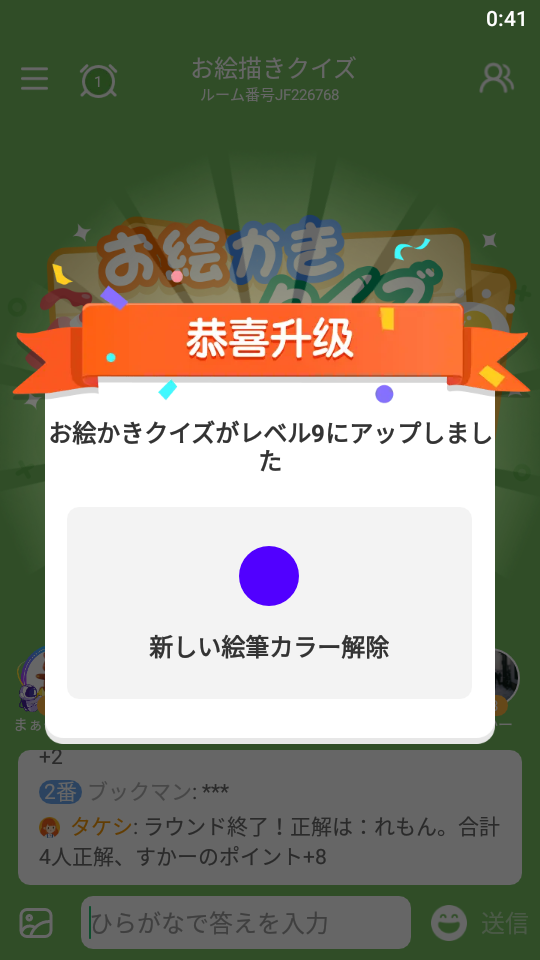
Task: Open the image picker icon
Action: (36, 923)
